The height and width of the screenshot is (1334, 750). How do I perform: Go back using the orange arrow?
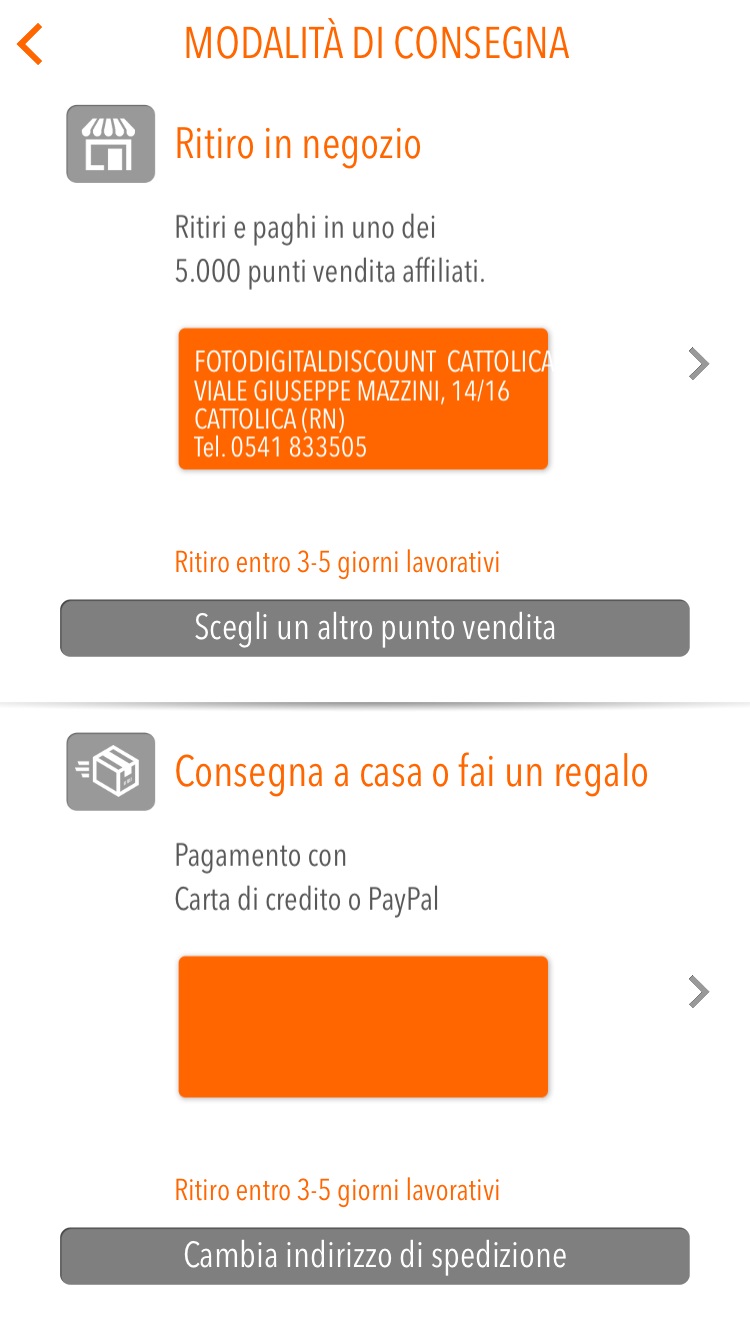pos(31,45)
